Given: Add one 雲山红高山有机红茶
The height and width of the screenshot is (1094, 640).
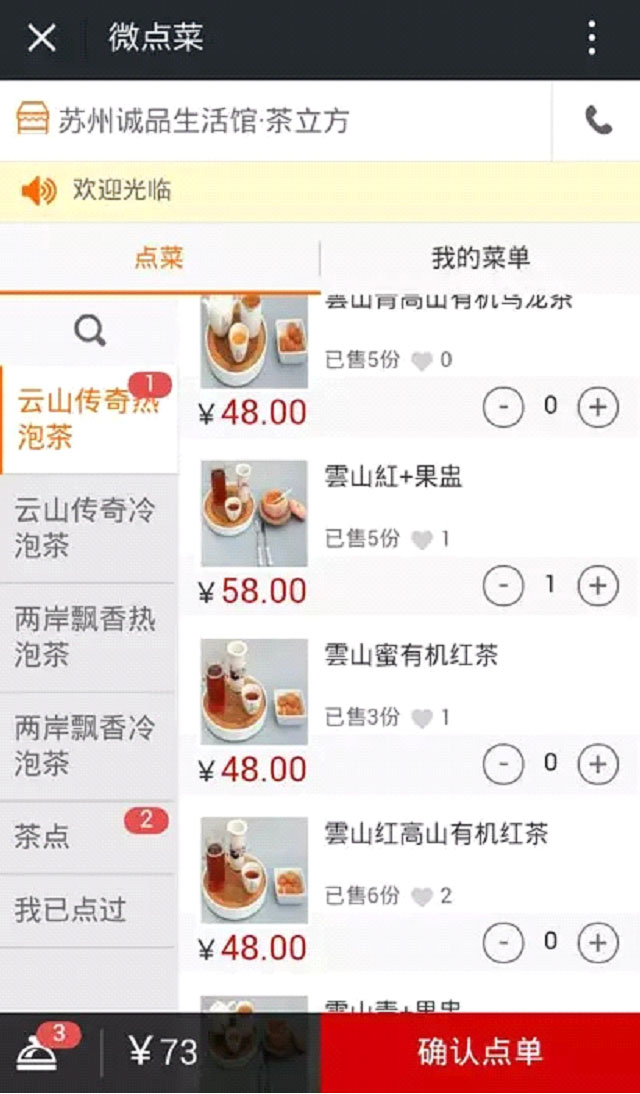Looking at the screenshot, I should pyautogui.click(x=598, y=942).
